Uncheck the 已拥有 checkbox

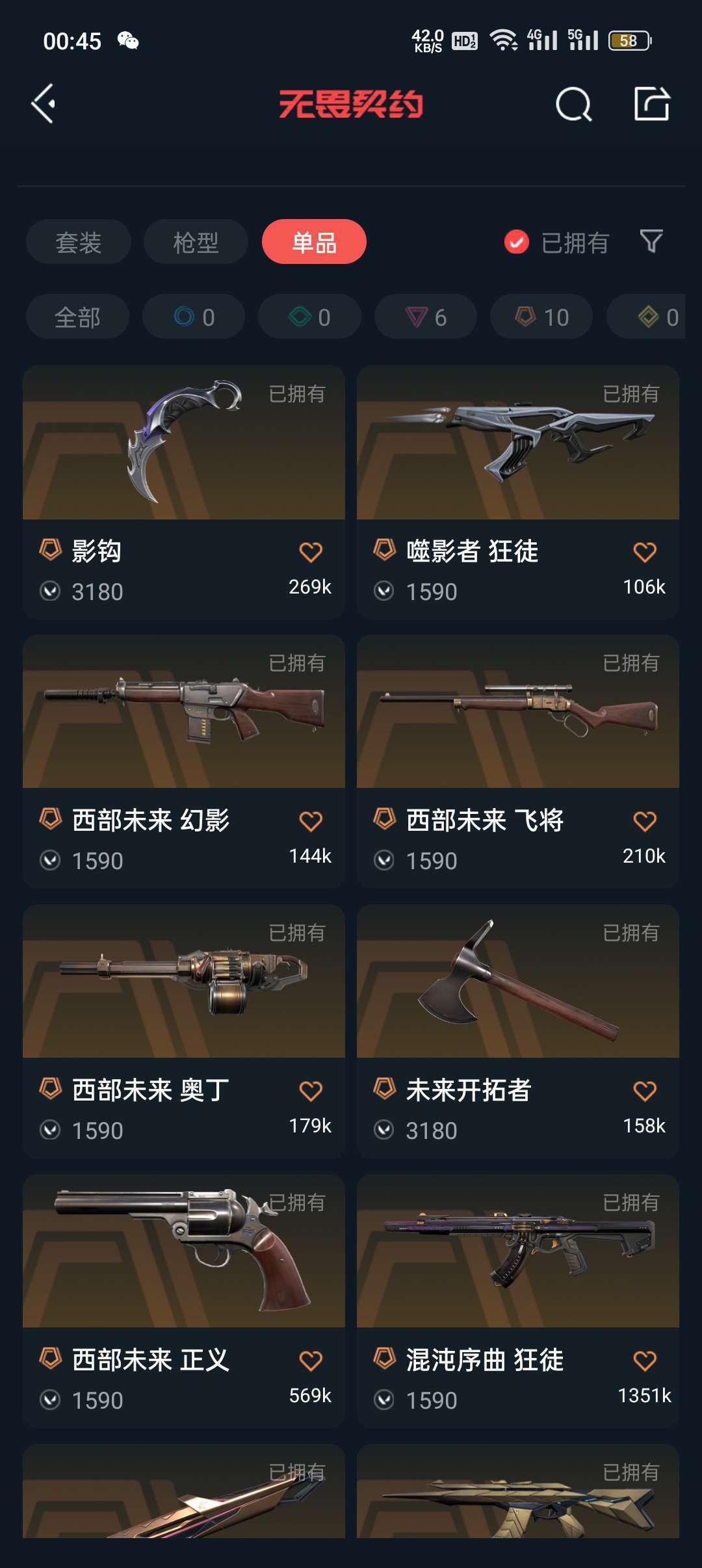(517, 242)
